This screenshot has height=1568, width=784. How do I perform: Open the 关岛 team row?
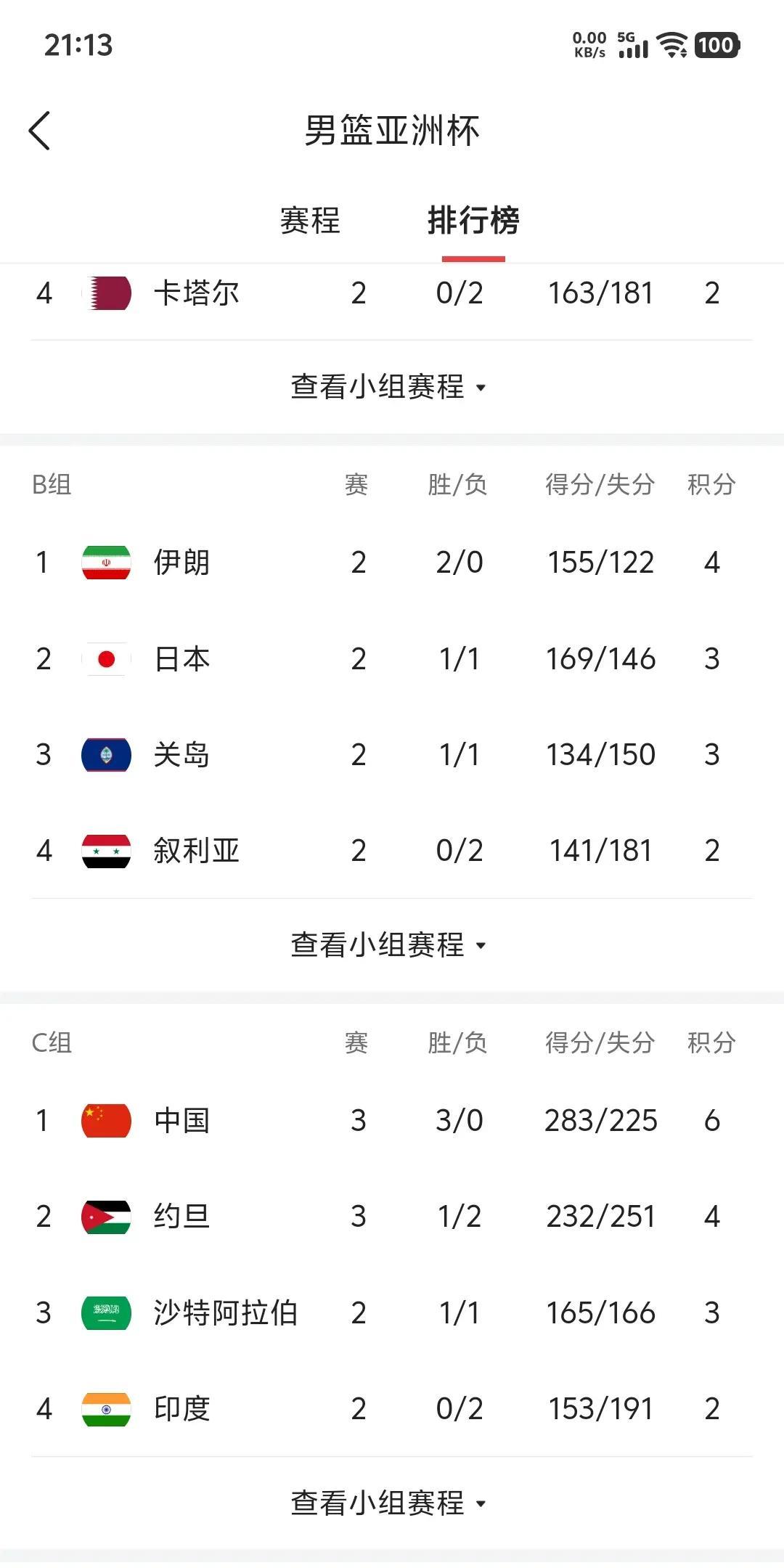pos(392,754)
